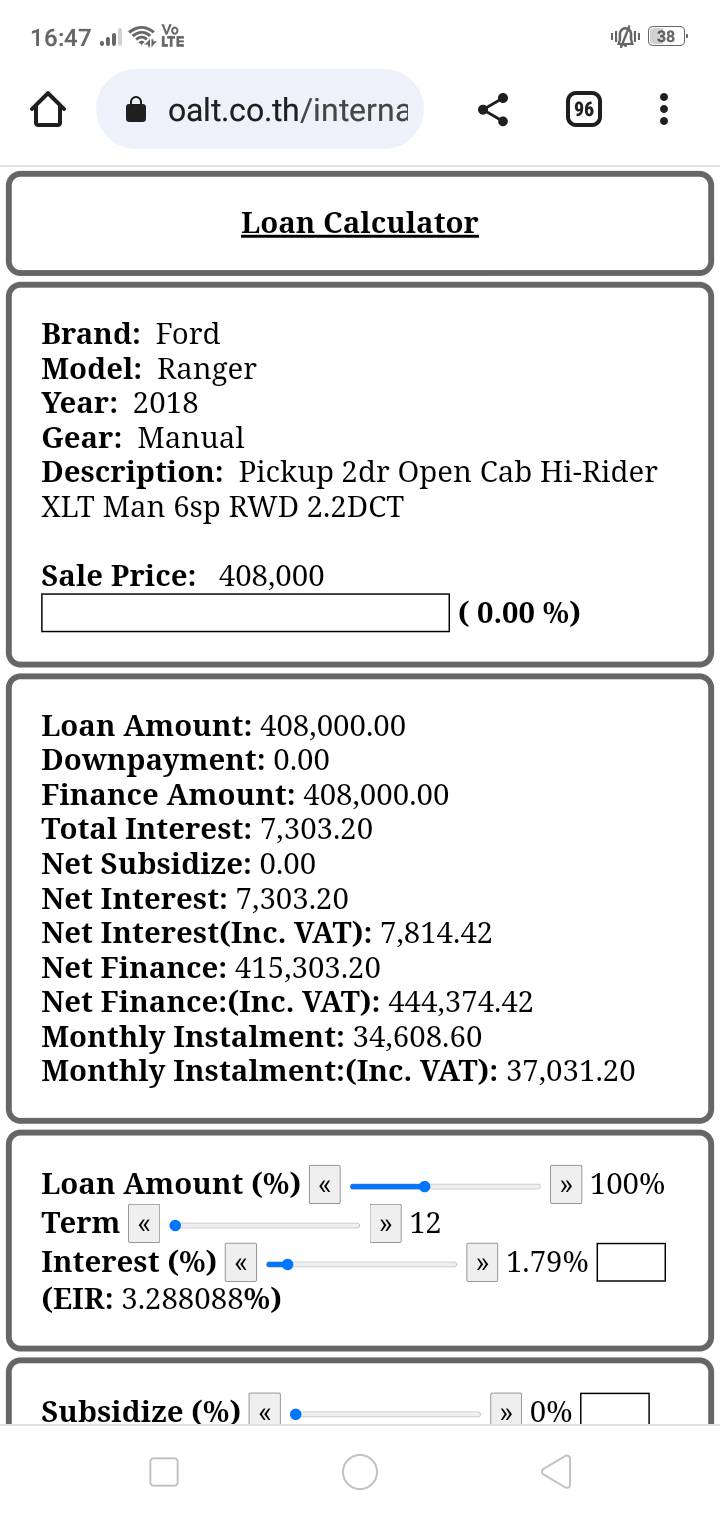720x1520 pixels.
Task: Decrease the Subsidize percentage
Action: click(x=264, y=1412)
